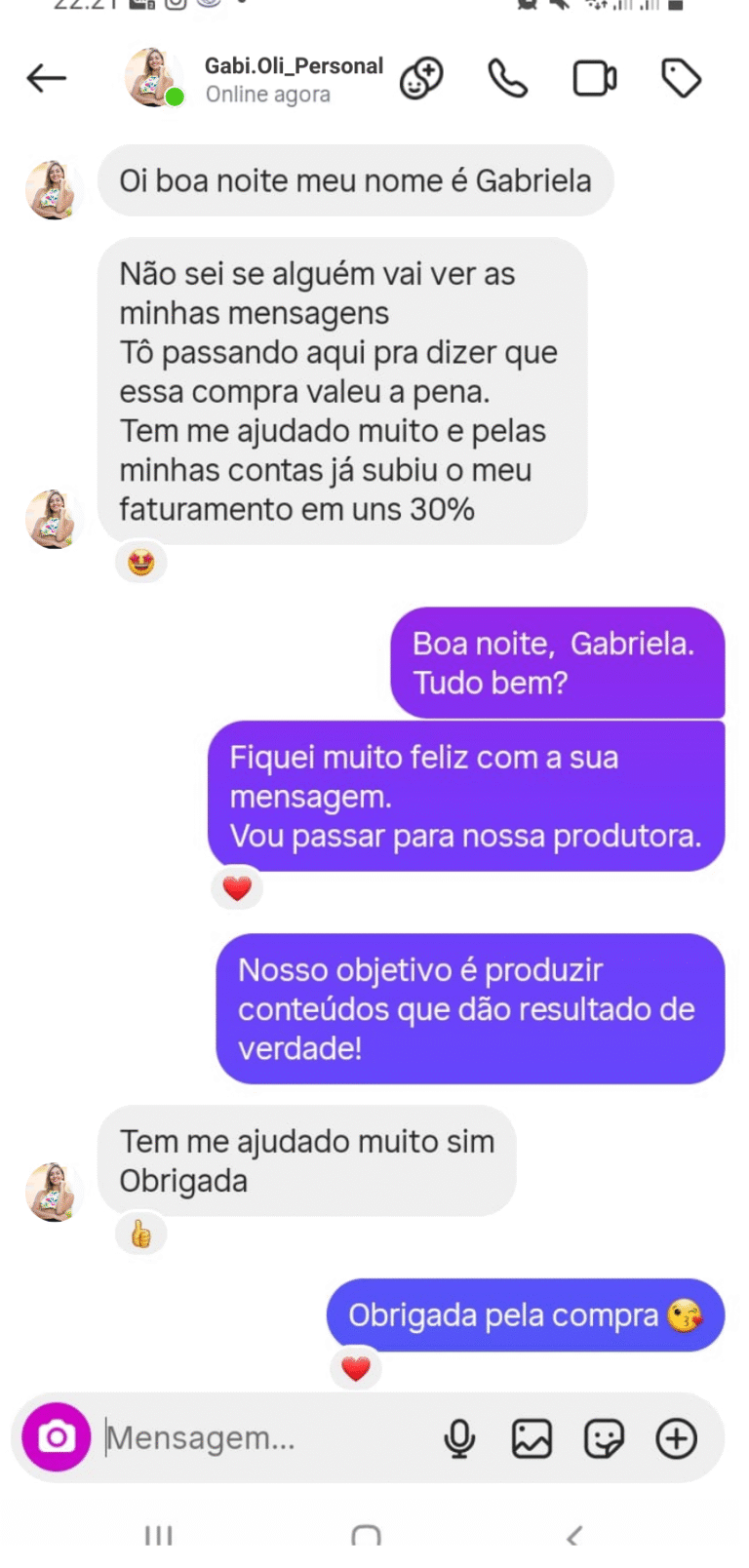Open the label tag icon

681,78
